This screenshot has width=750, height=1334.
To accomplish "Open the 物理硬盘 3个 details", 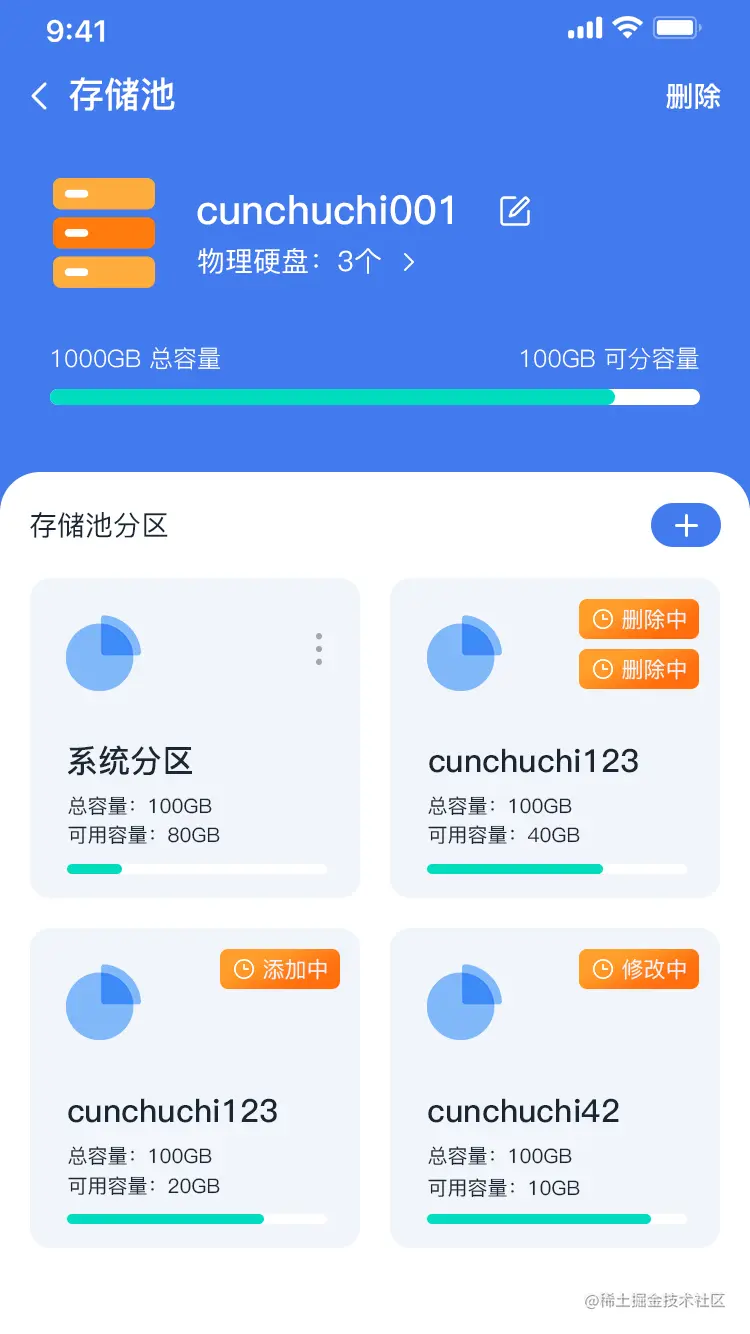I will point(306,262).
